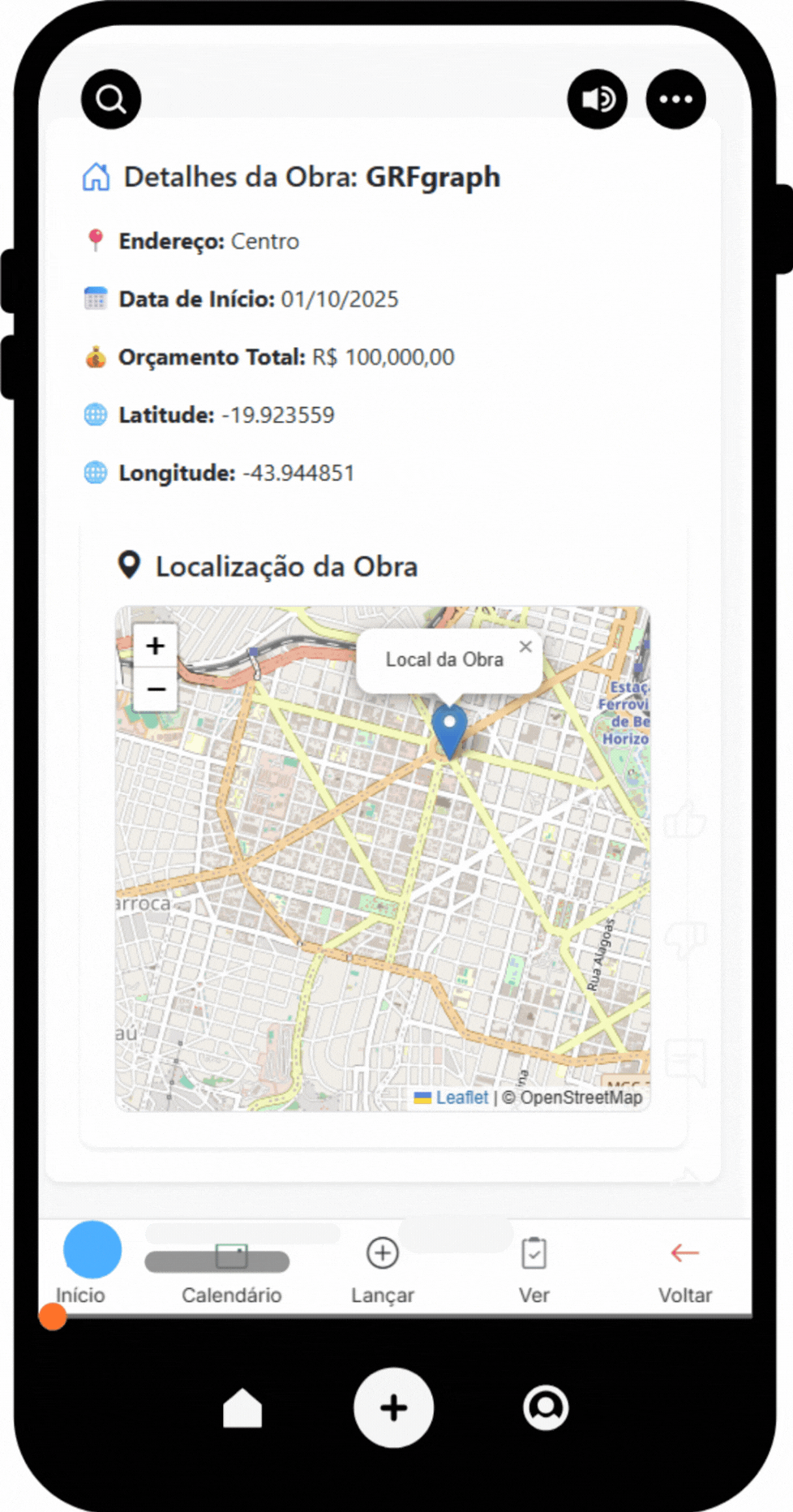793x1512 pixels.
Task: Dislike with the thumbs-down icon
Action: tap(685, 939)
